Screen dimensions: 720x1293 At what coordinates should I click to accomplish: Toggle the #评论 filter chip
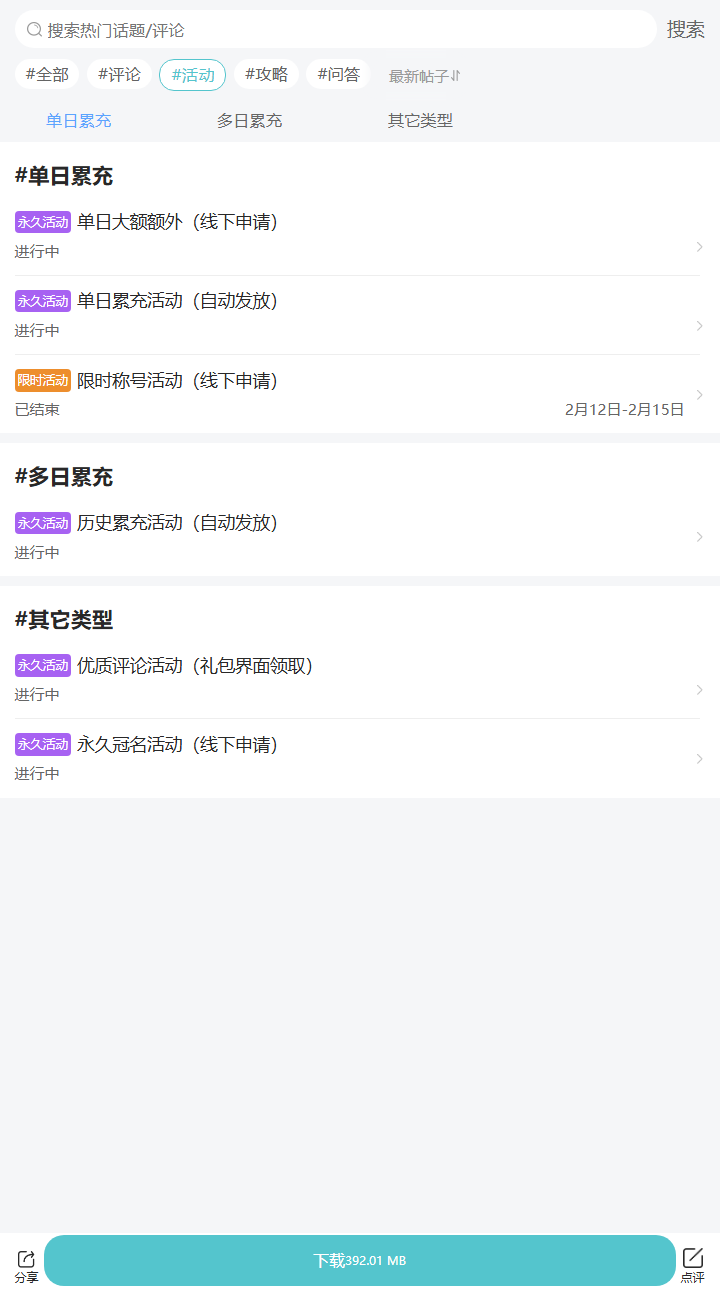119,74
